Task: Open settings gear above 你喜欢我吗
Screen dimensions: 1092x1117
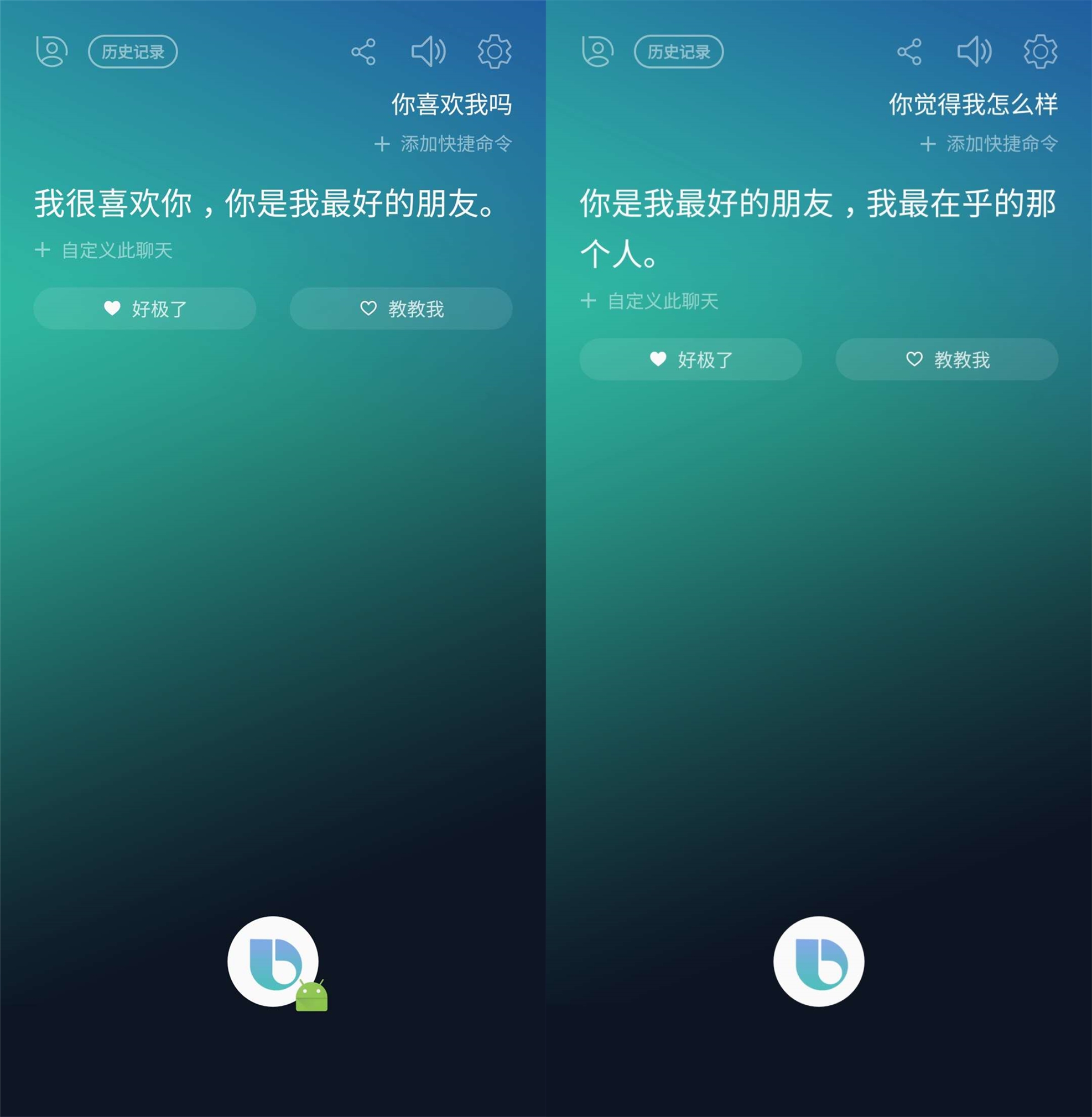Action: [495, 51]
